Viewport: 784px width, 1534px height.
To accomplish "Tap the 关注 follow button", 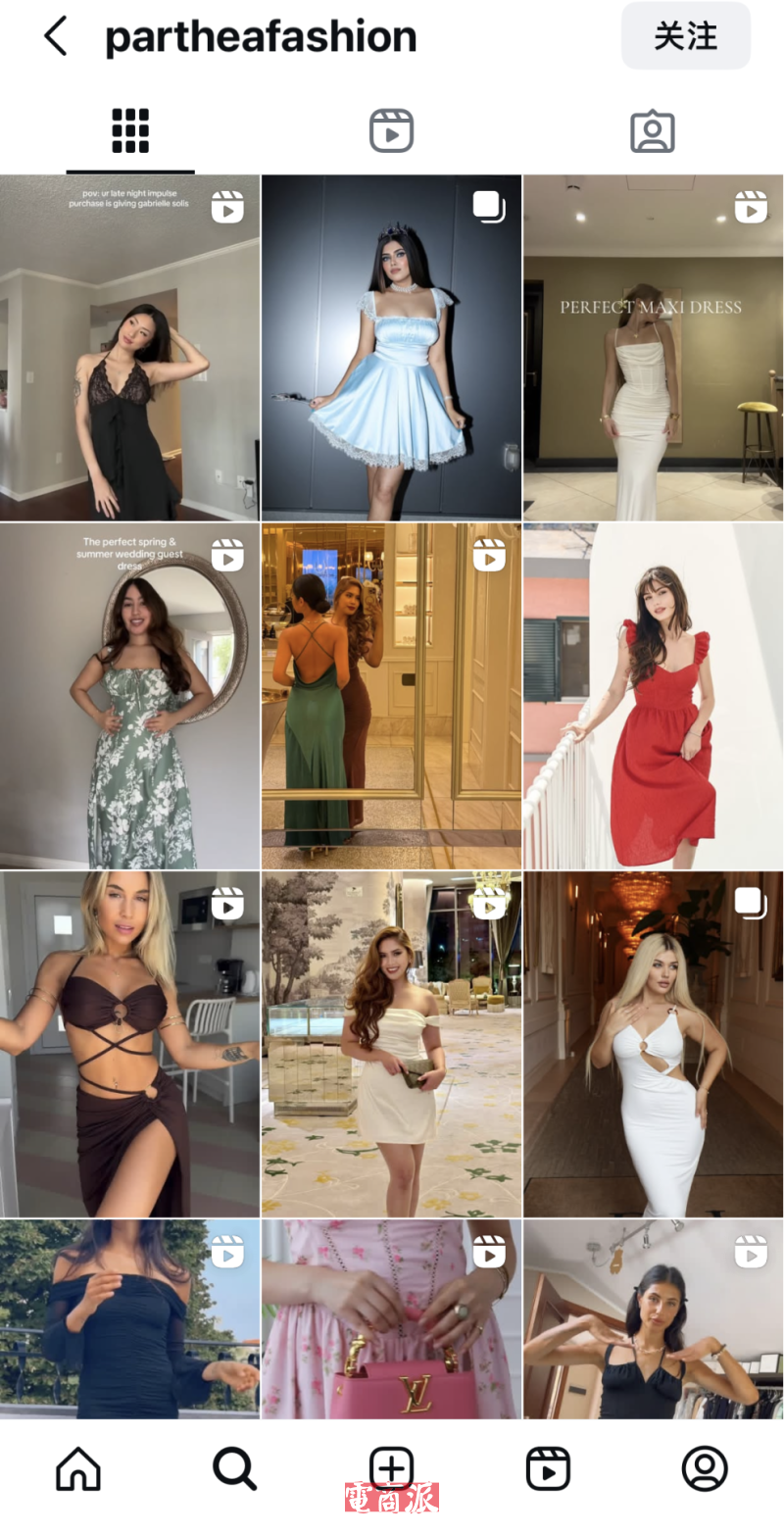I will pyautogui.click(x=685, y=36).
